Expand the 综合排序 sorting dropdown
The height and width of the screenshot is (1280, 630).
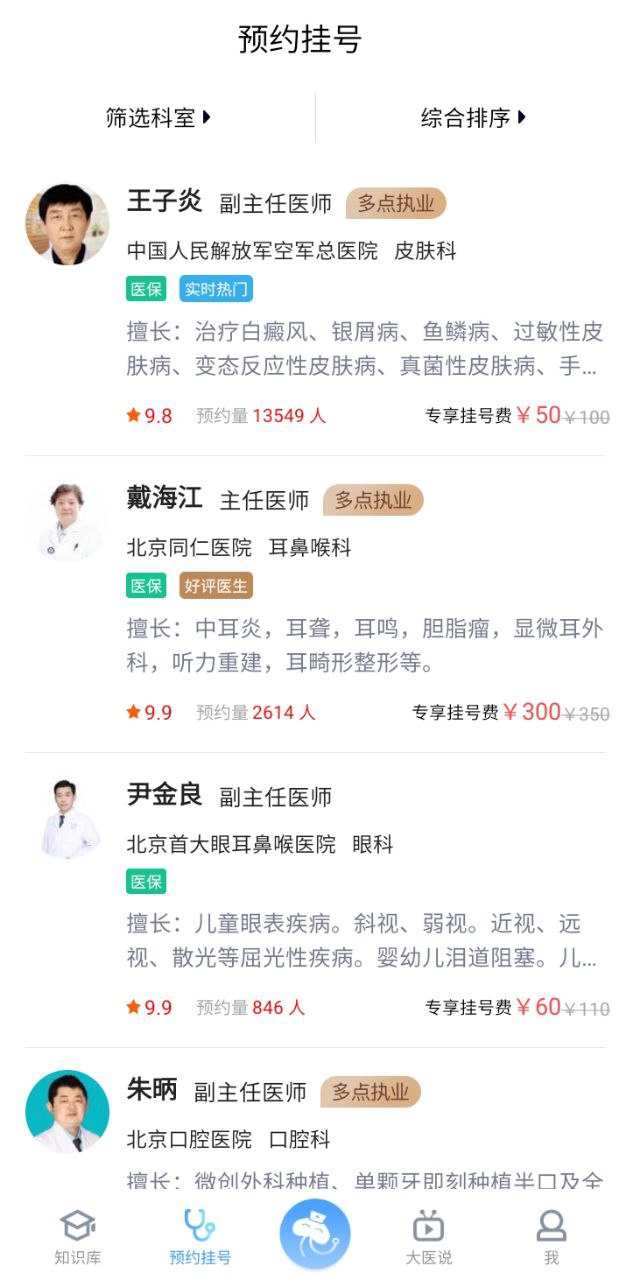[x=473, y=118]
